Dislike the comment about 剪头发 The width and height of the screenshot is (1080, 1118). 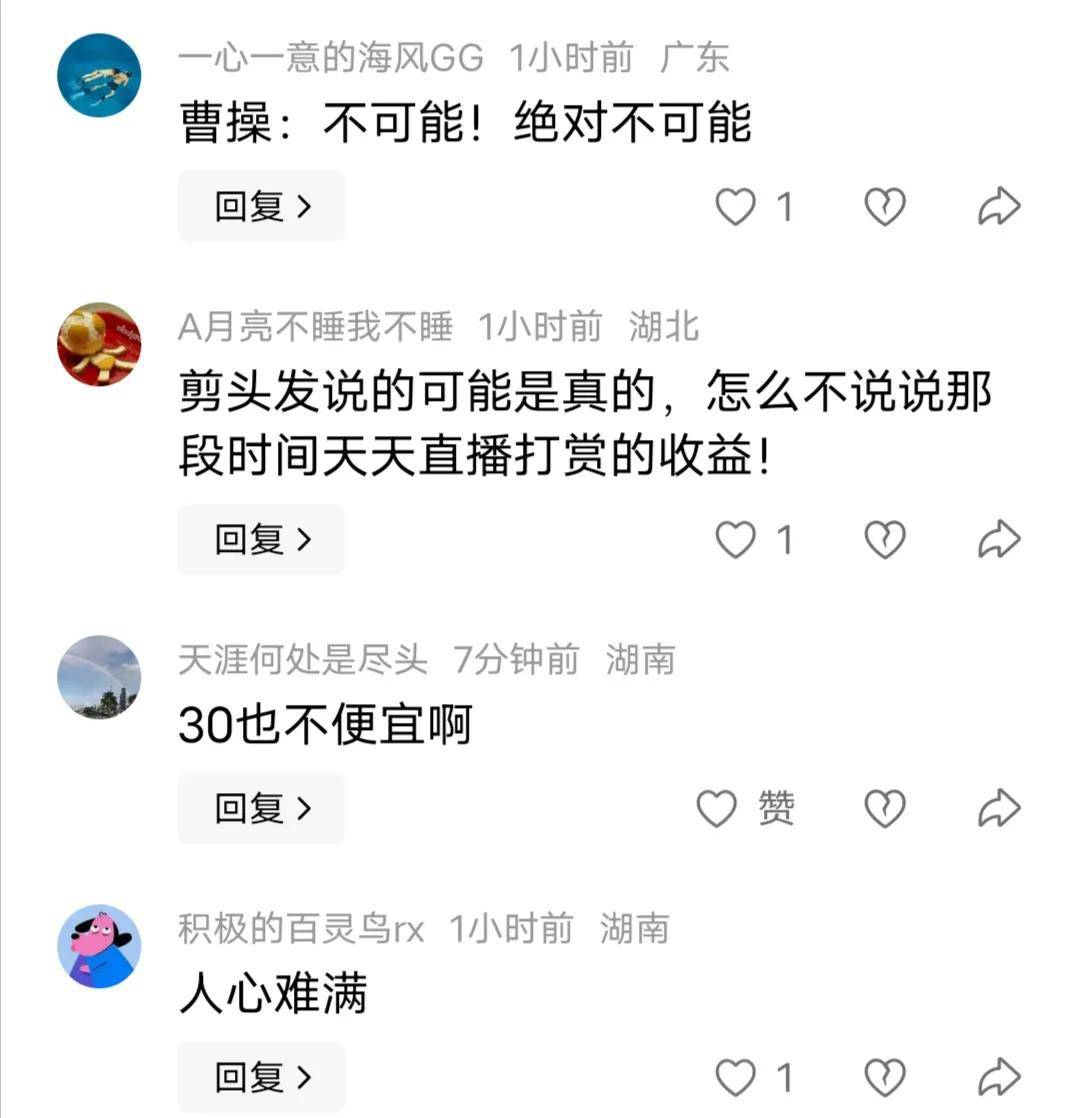884,540
